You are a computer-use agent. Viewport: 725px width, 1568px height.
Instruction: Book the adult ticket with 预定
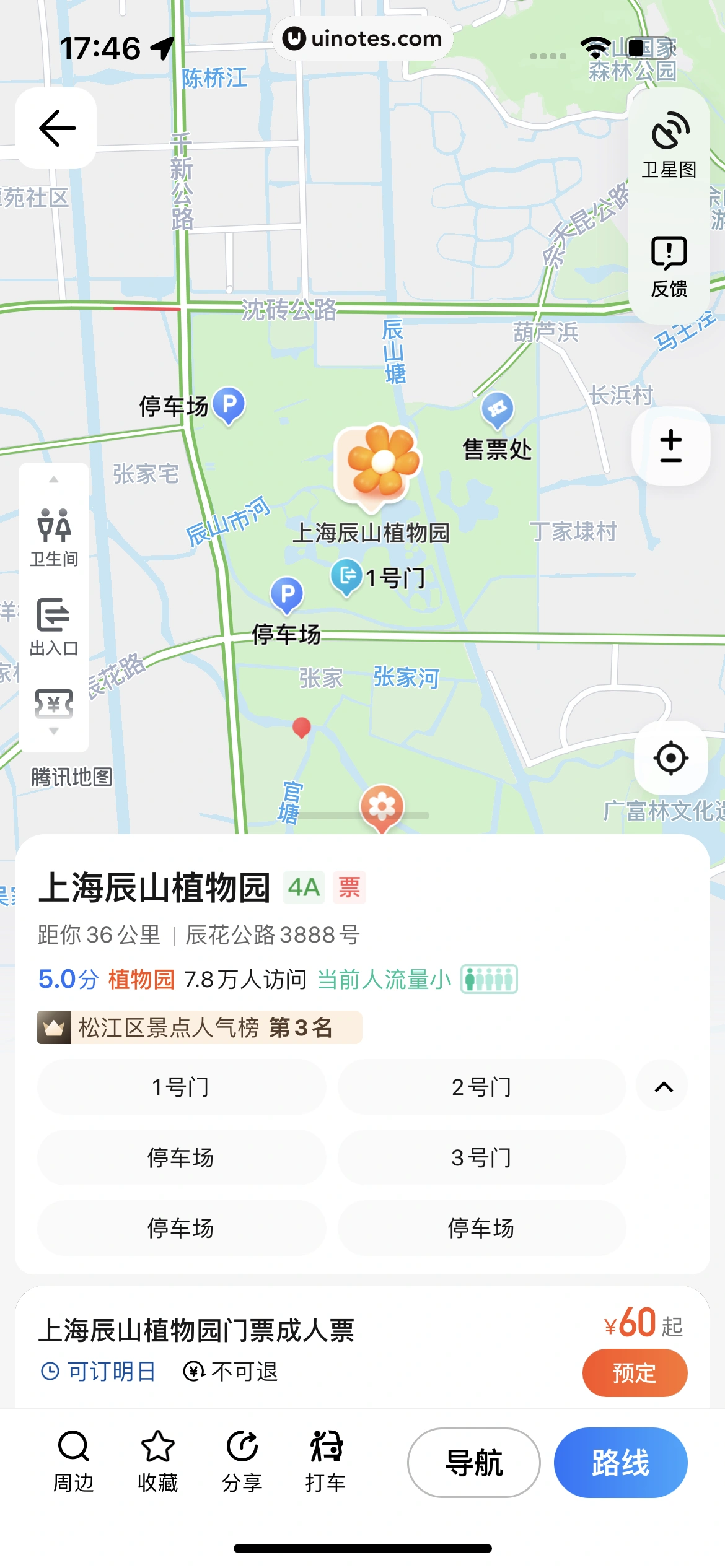coord(635,1373)
